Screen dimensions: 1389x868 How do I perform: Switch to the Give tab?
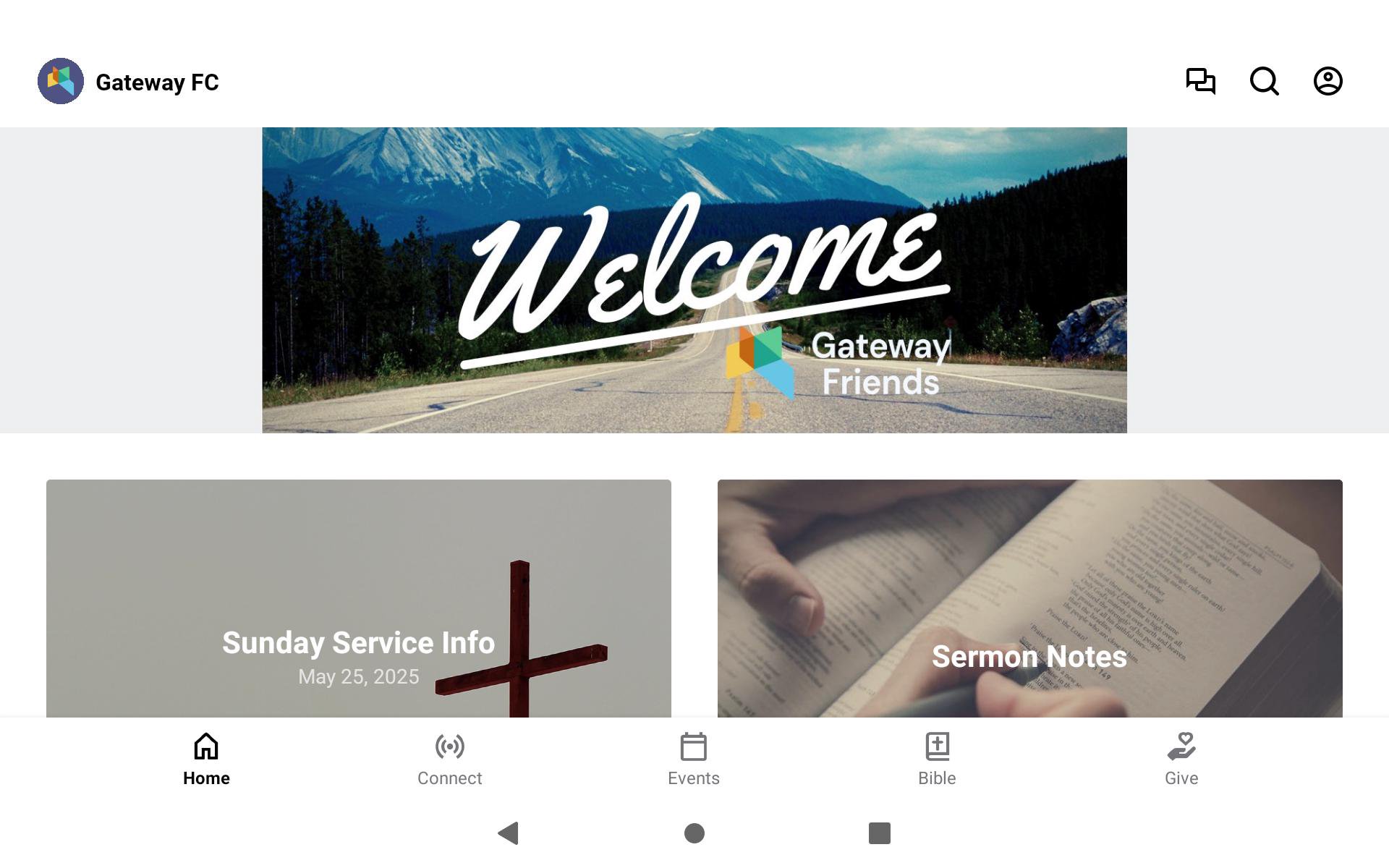coord(1181,759)
